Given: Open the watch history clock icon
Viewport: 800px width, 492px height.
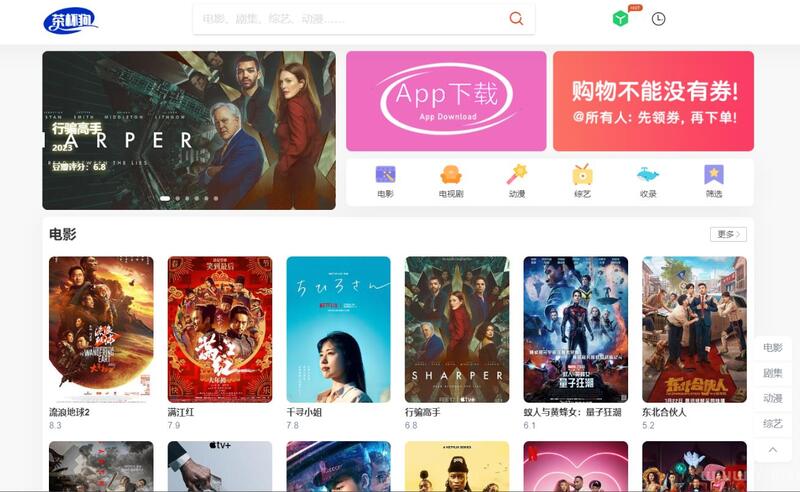Looking at the screenshot, I should (658, 19).
